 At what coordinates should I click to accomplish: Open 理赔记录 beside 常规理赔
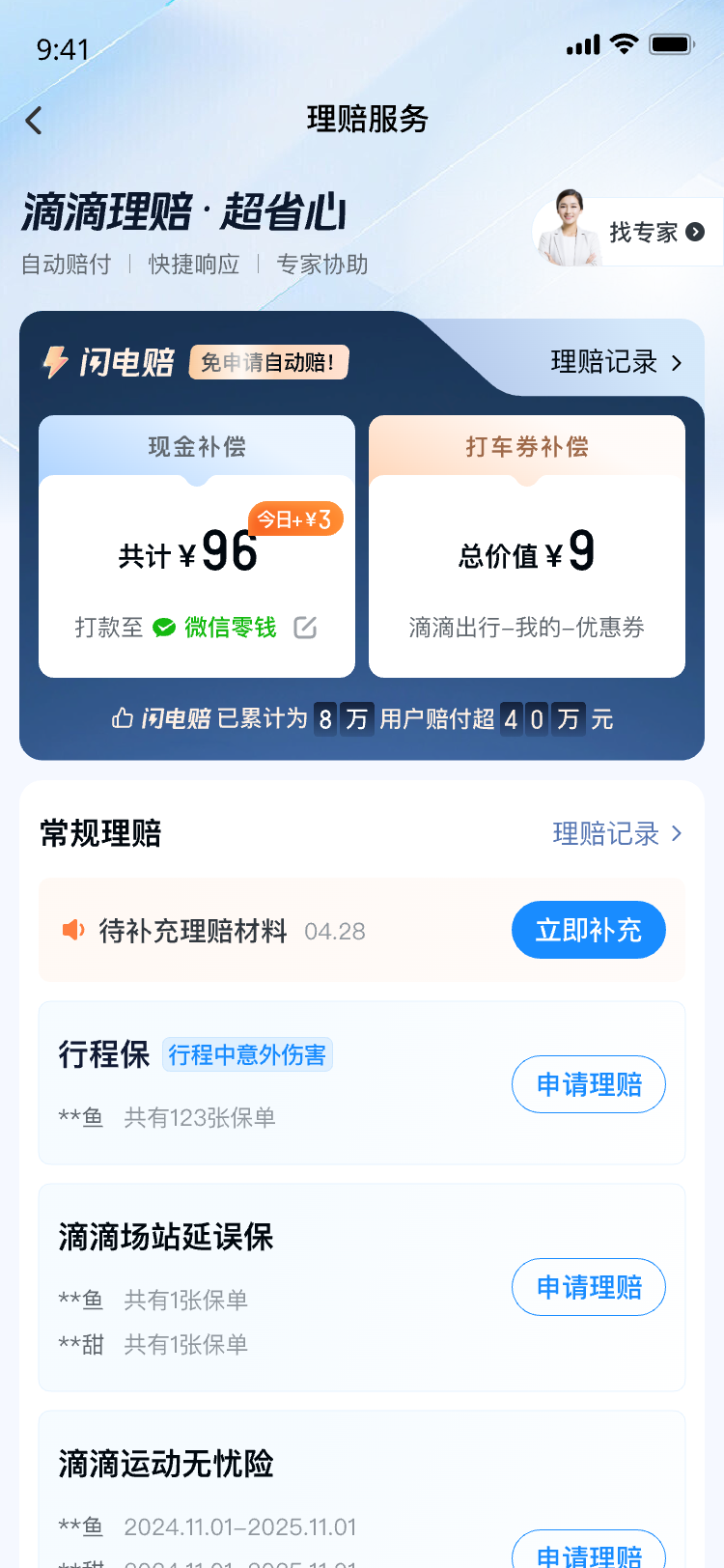point(617,833)
